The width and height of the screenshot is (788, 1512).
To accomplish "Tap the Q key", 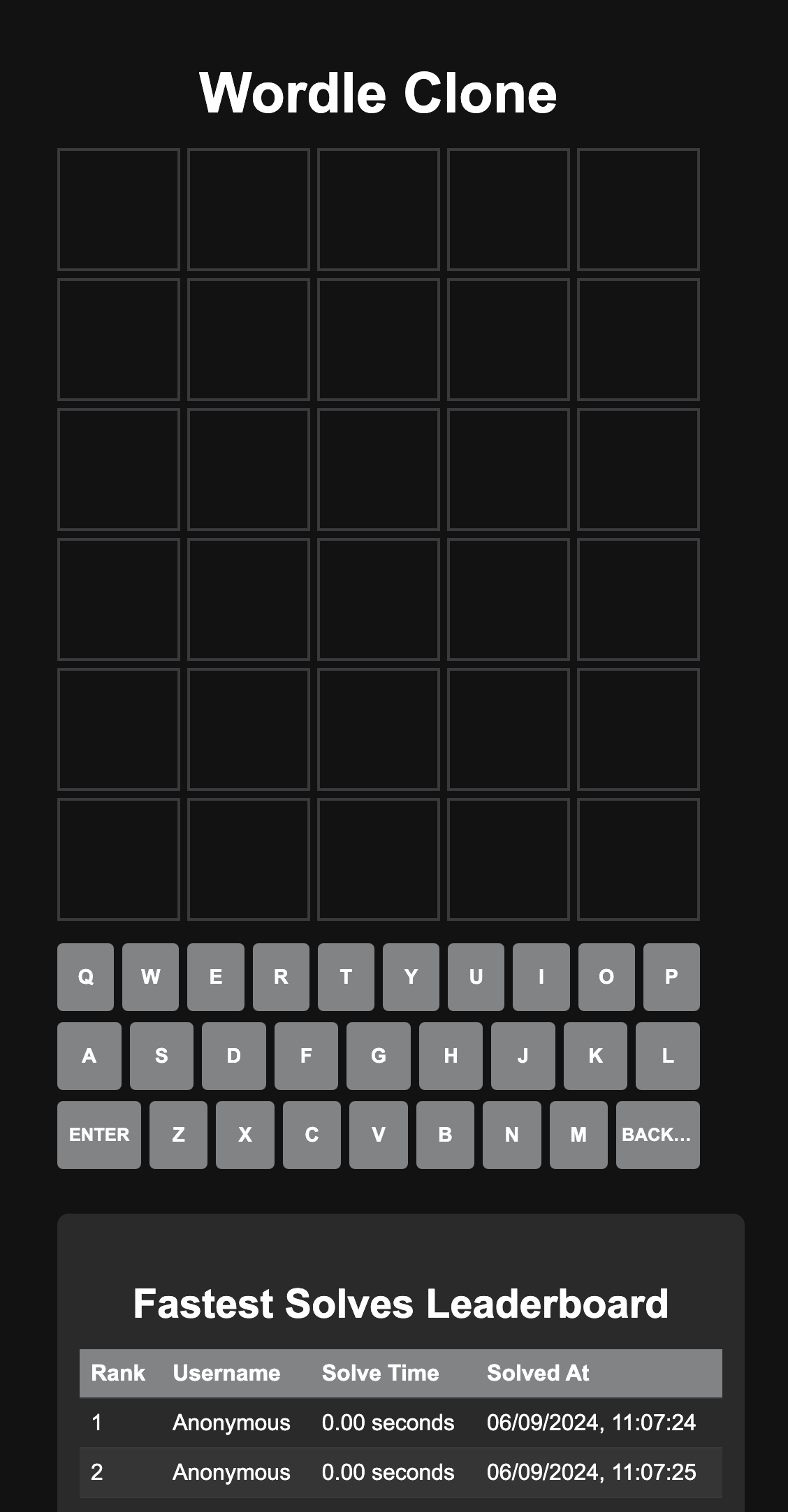I will 85,977.
